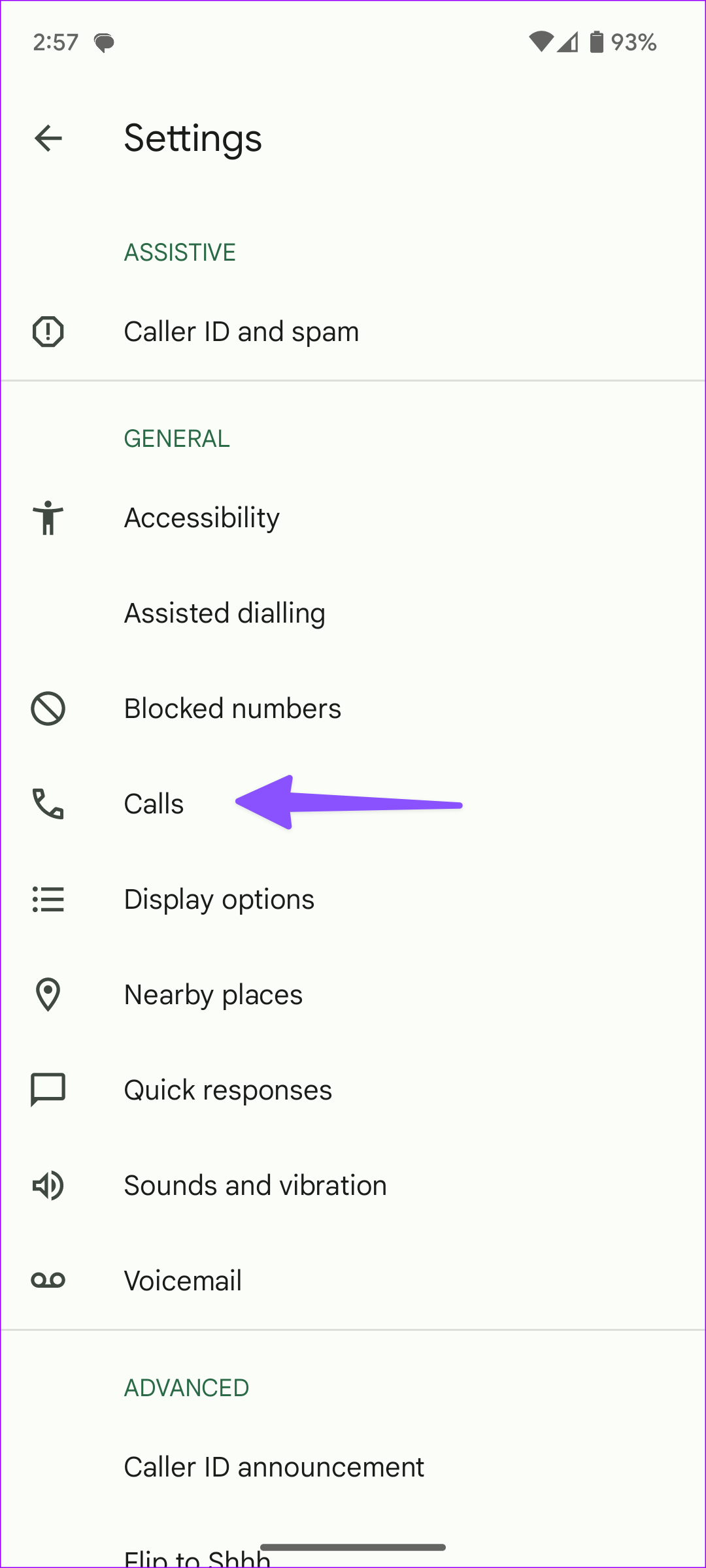Open Nearby places setting
Viewport: 706px width, 1568px height.
pyautogui.click(x=213, y=995)
